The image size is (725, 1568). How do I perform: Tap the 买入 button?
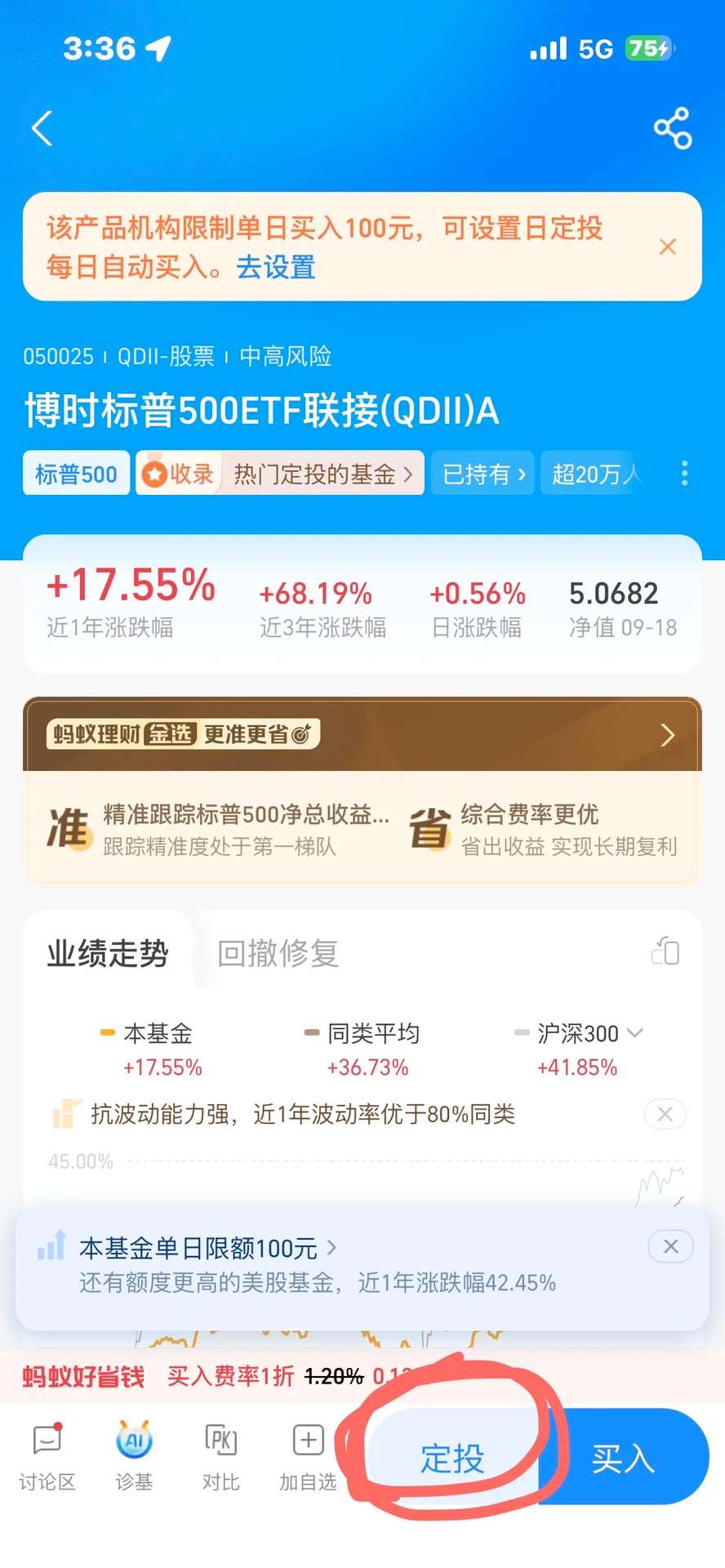click(624, 1459)
